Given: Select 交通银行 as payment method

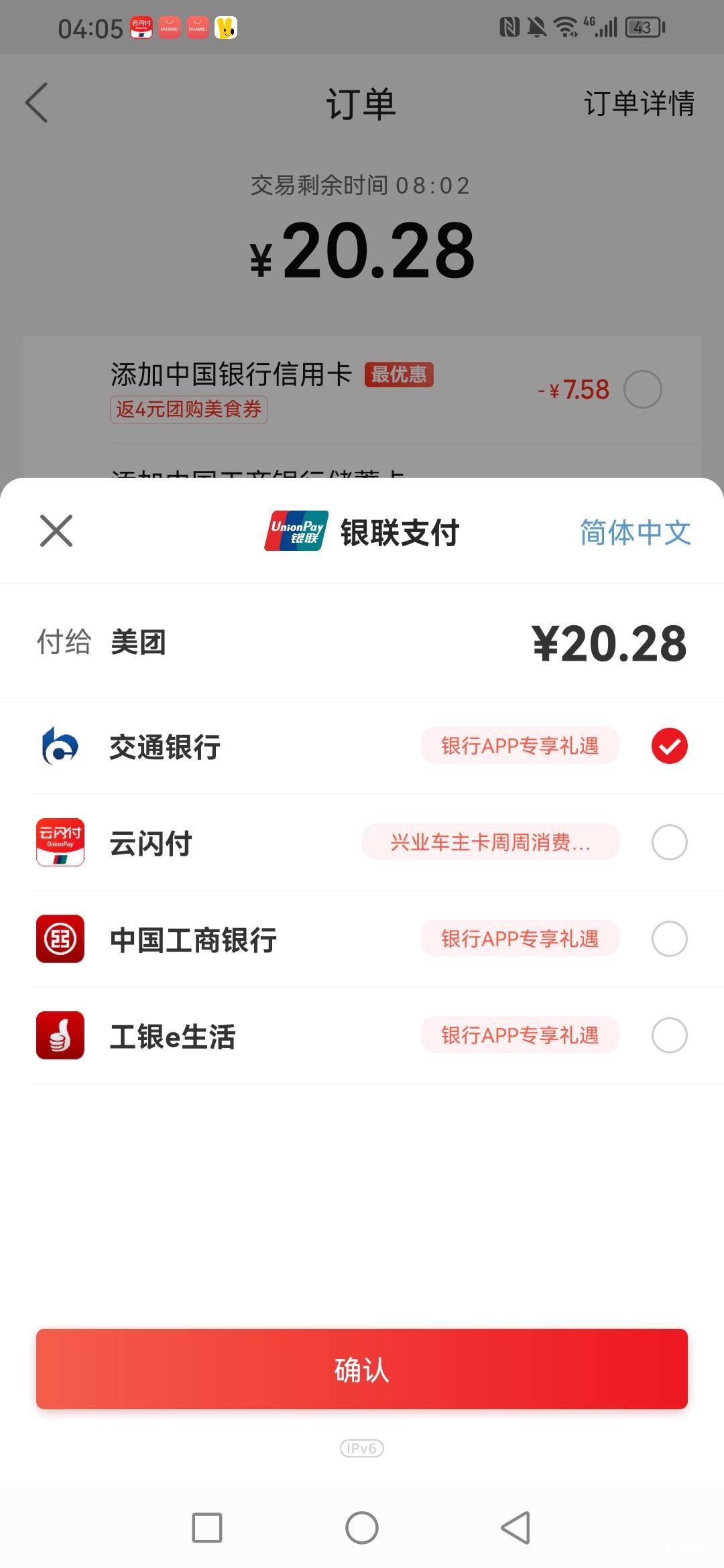Looking at the screenshot, I should [362, 746].
